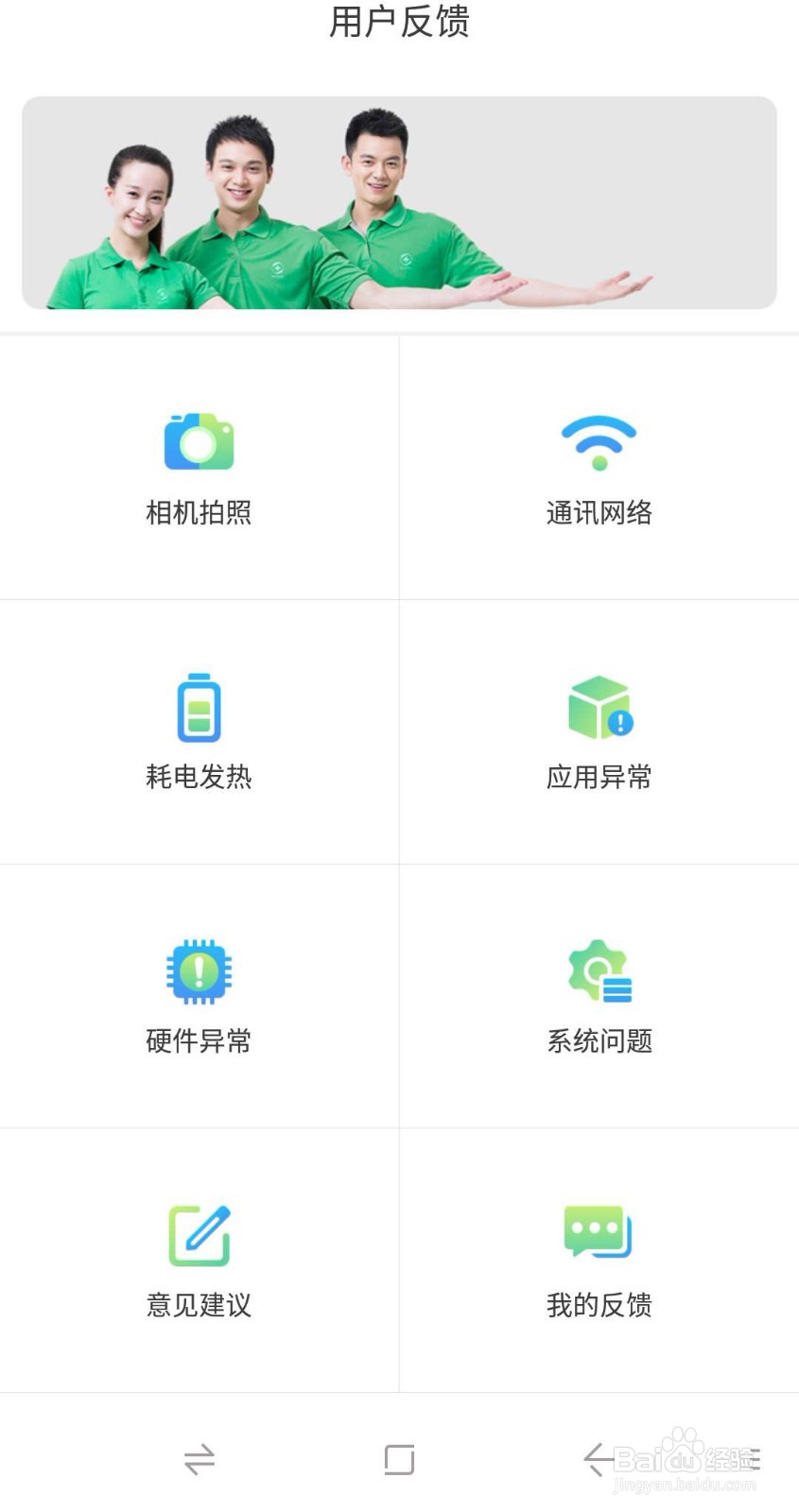
Task: Open the 相机拍照 feedback category
Action: [199, 468]
